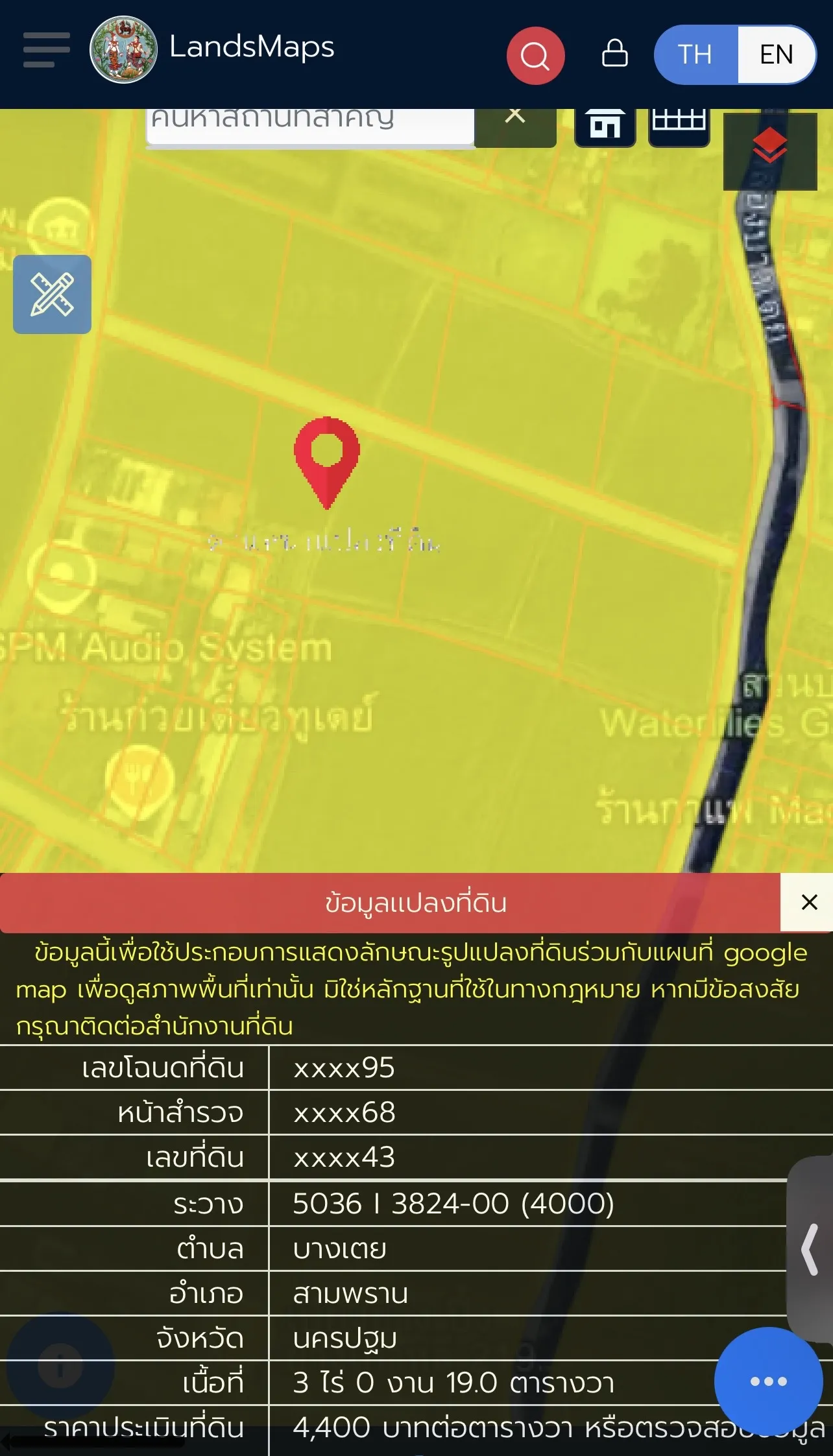The width and height of the screenshot is (833, 1456).
Task: Tap the place search input field
Action: point(310,123)
